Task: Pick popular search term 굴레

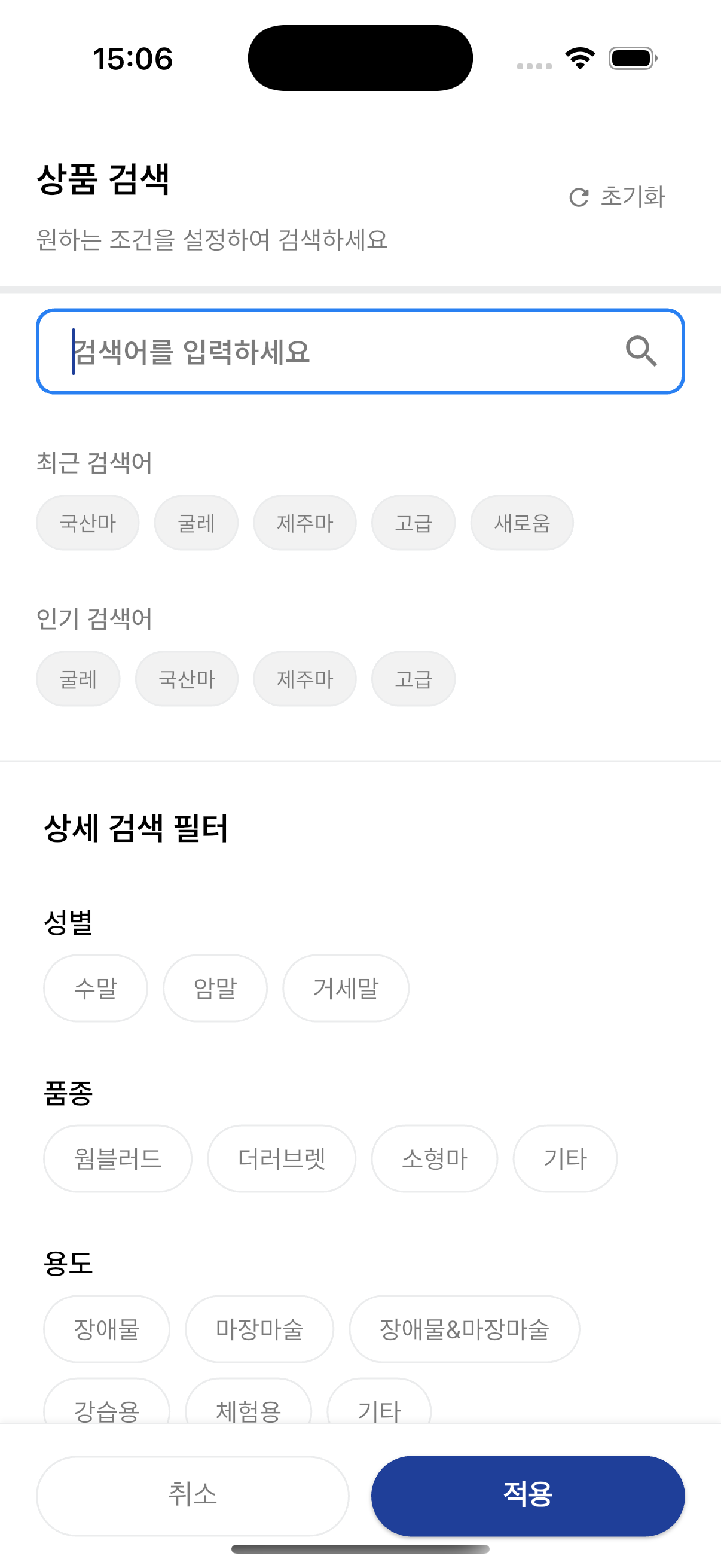Action: 78,679
